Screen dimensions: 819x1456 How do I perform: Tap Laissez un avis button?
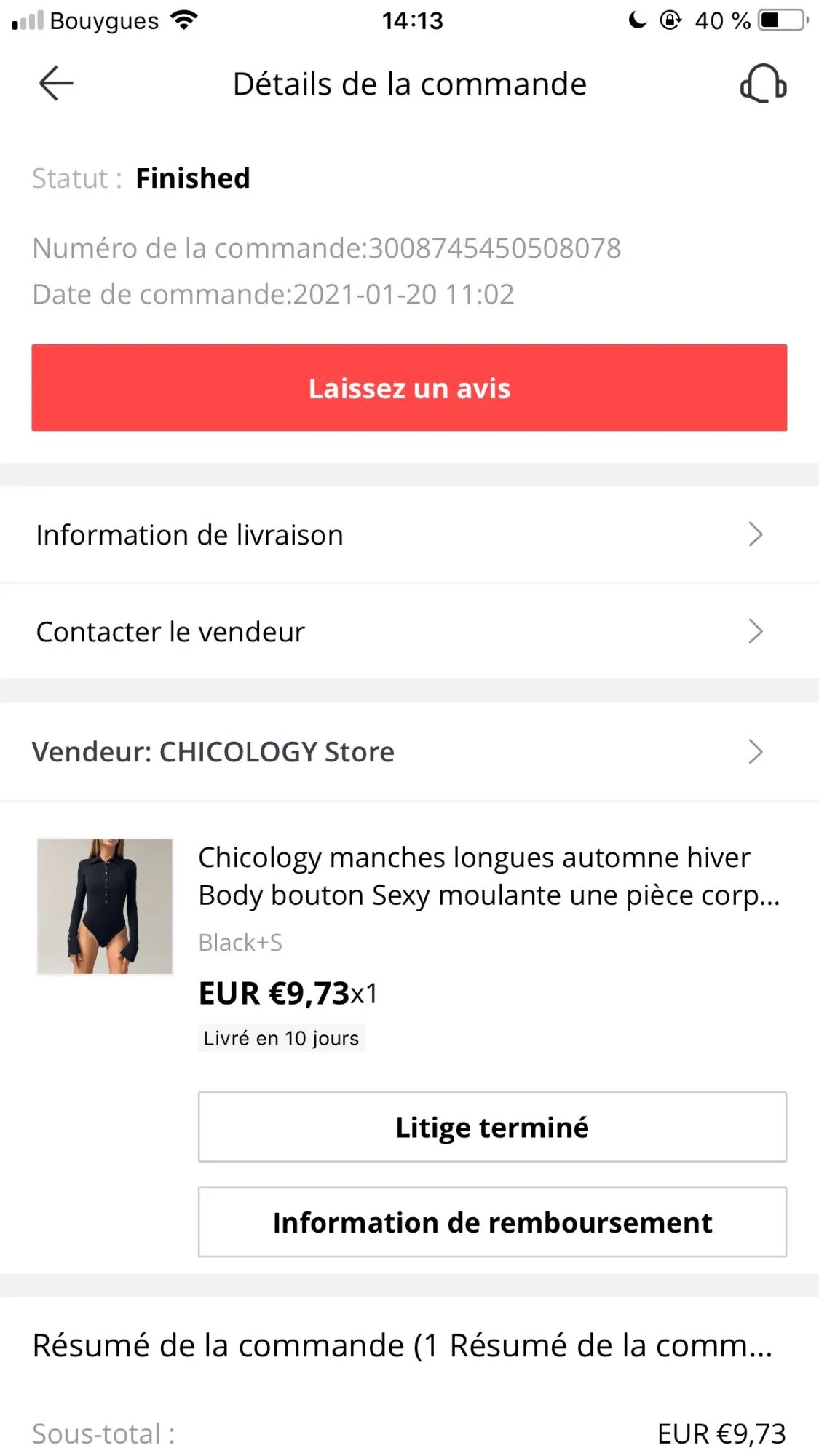coord(409,388)
